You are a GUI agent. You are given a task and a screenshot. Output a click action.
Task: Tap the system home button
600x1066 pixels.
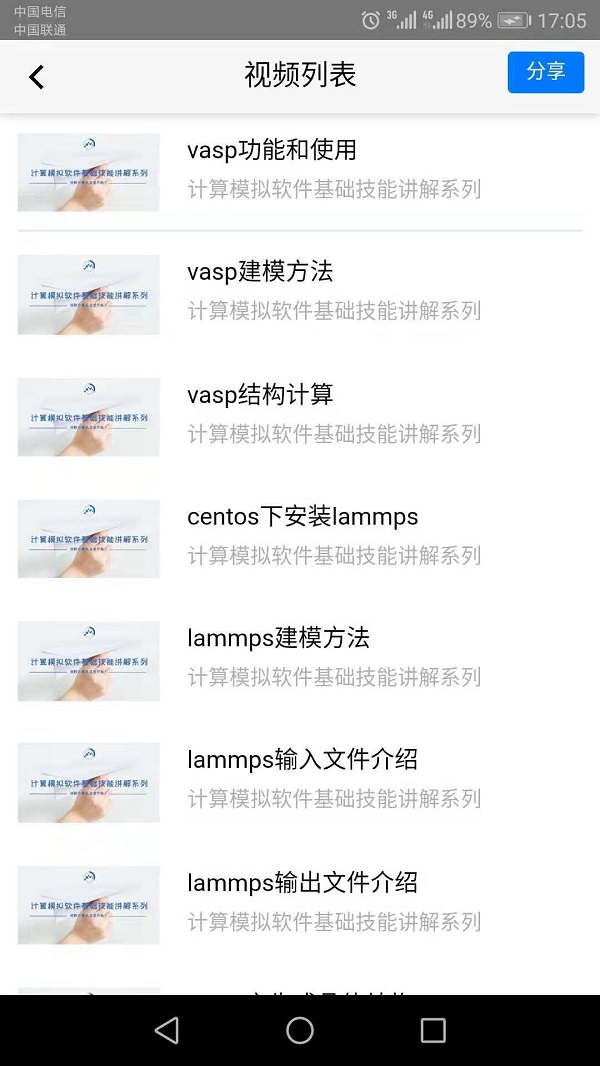click(300, 1030)
